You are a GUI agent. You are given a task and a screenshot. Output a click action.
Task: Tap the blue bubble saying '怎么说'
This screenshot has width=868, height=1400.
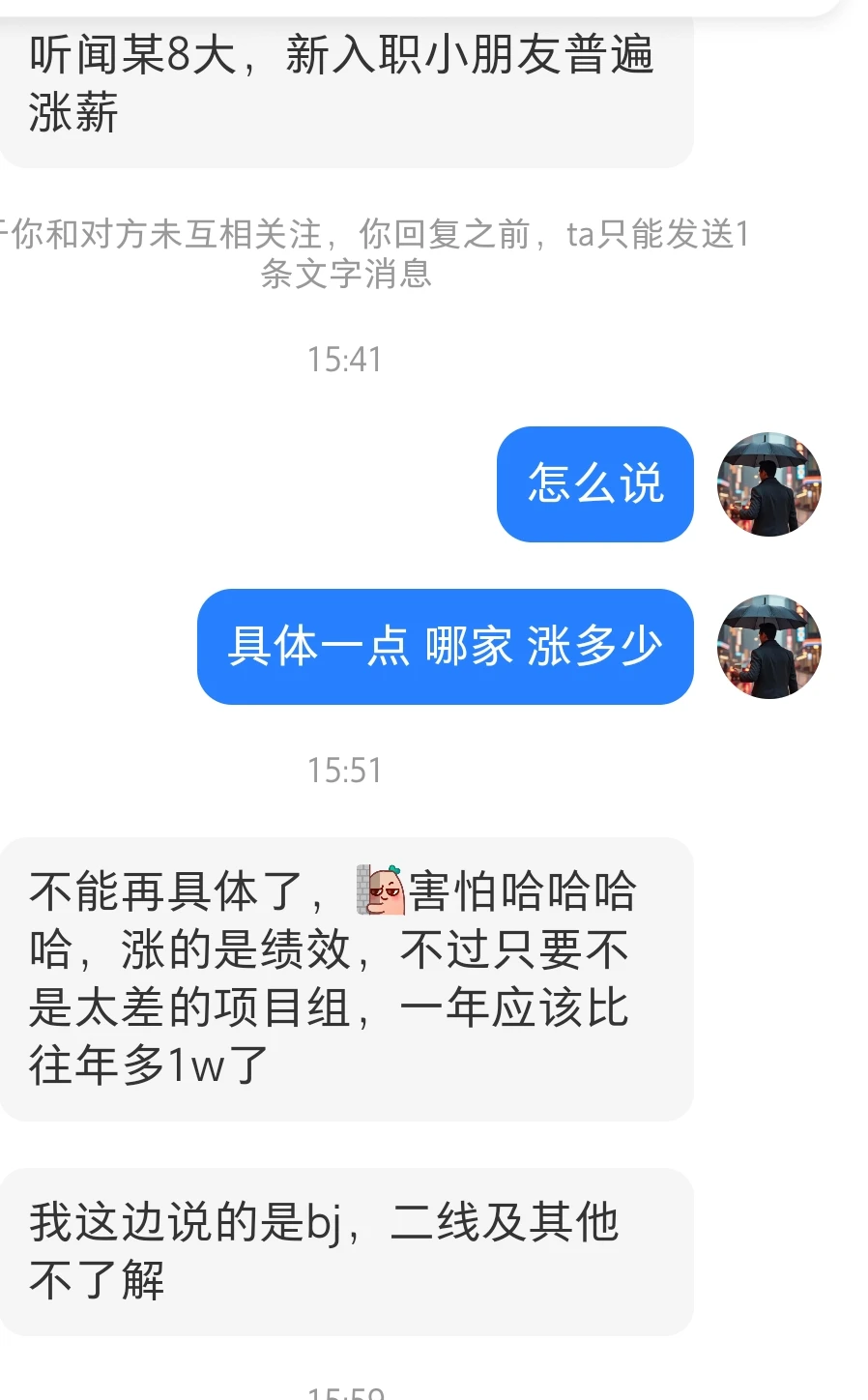point(593,485)
